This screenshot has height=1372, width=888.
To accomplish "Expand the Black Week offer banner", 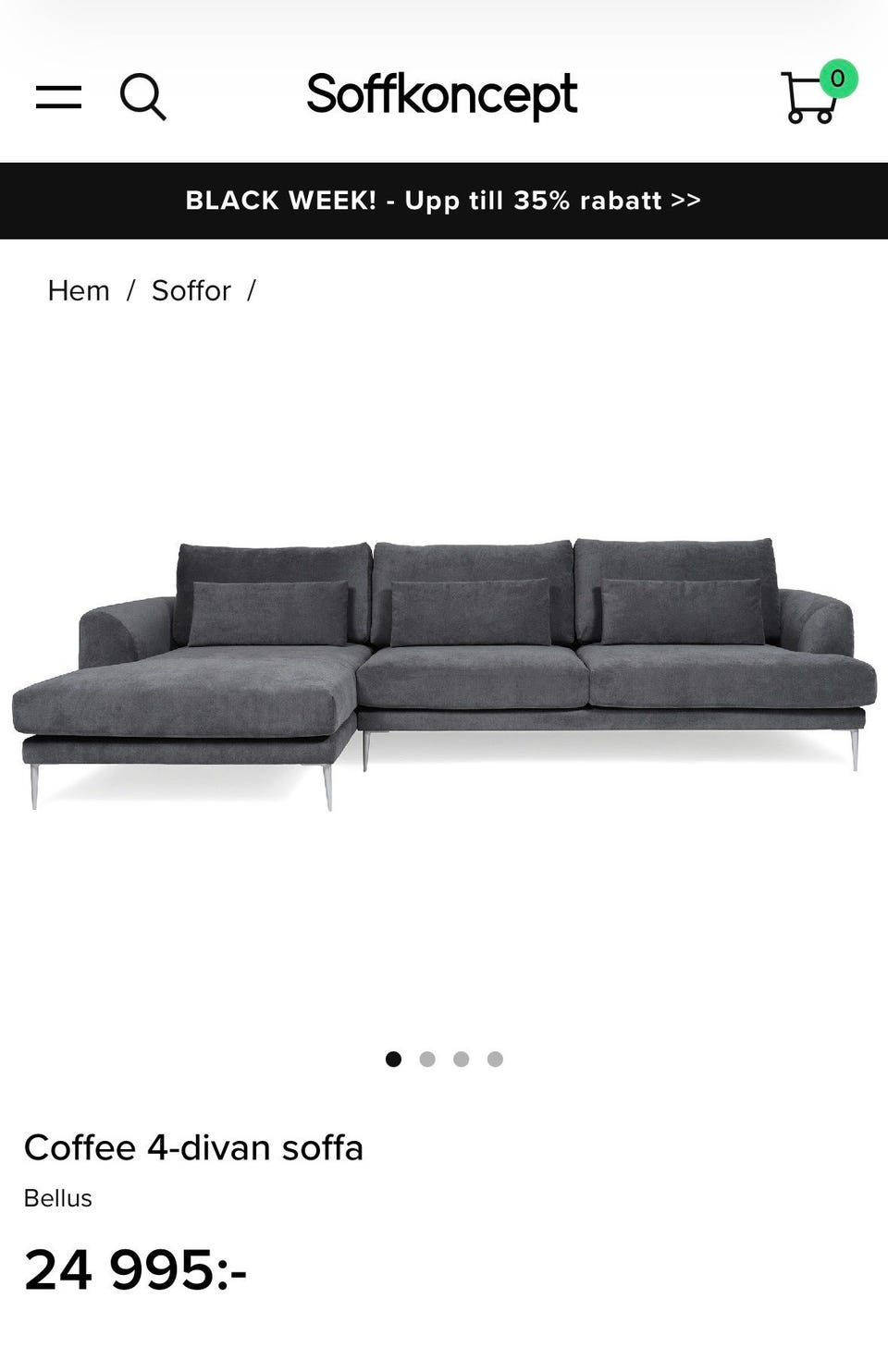I will click(x=444, y=201).
